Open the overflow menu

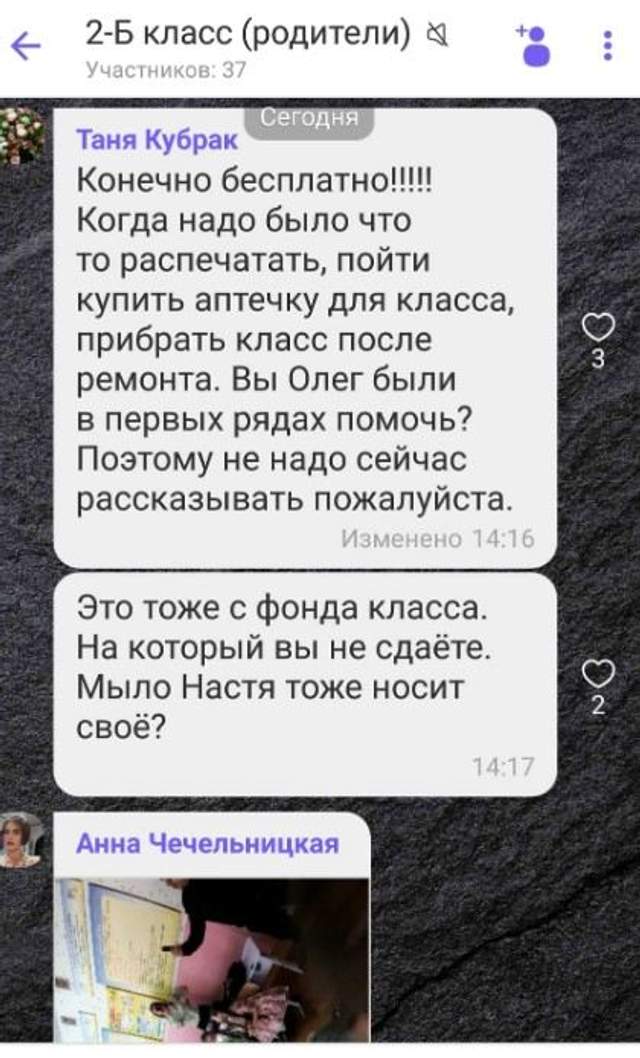coord(607,46)
